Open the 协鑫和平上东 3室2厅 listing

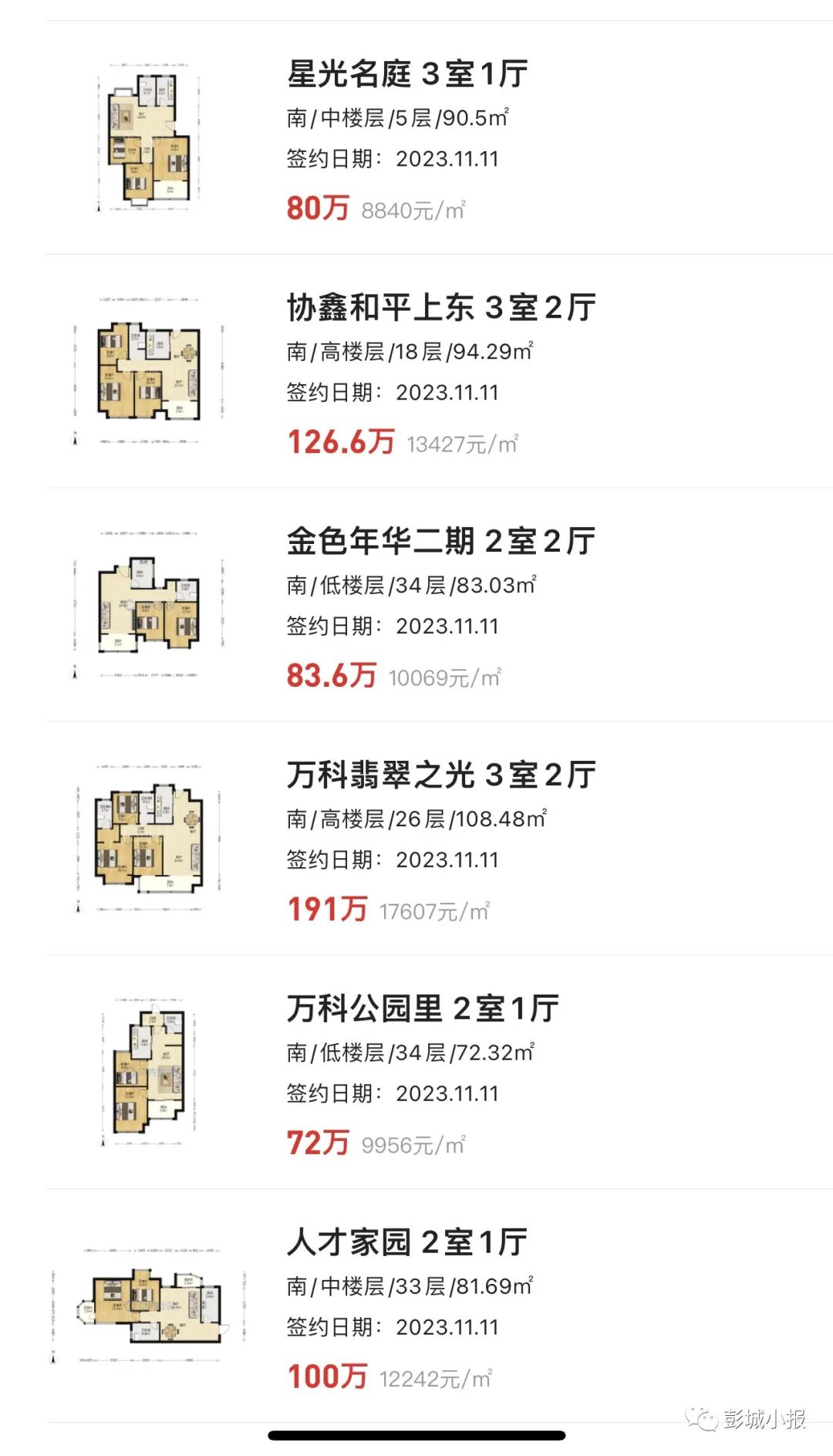point(440,372)
